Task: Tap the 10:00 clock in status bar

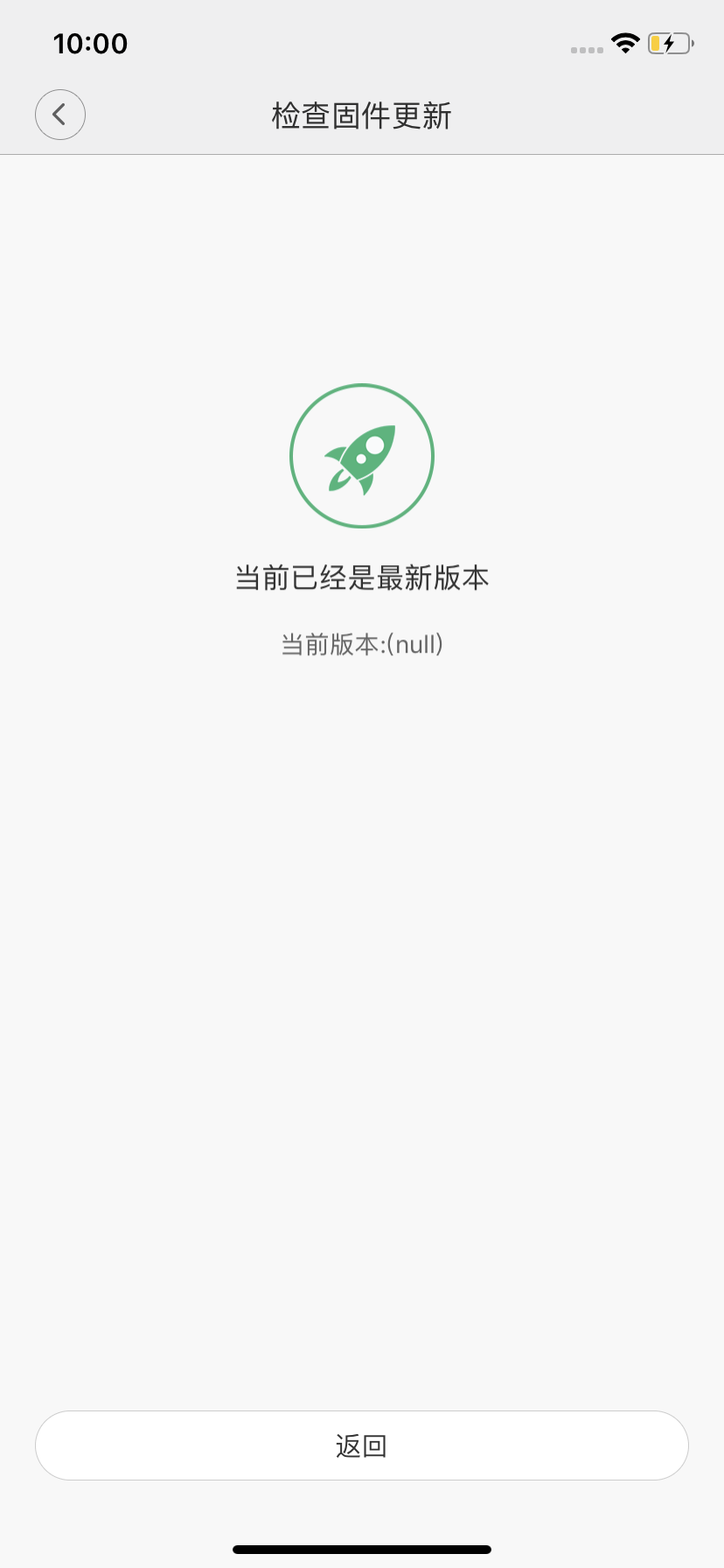Action: 92,43
